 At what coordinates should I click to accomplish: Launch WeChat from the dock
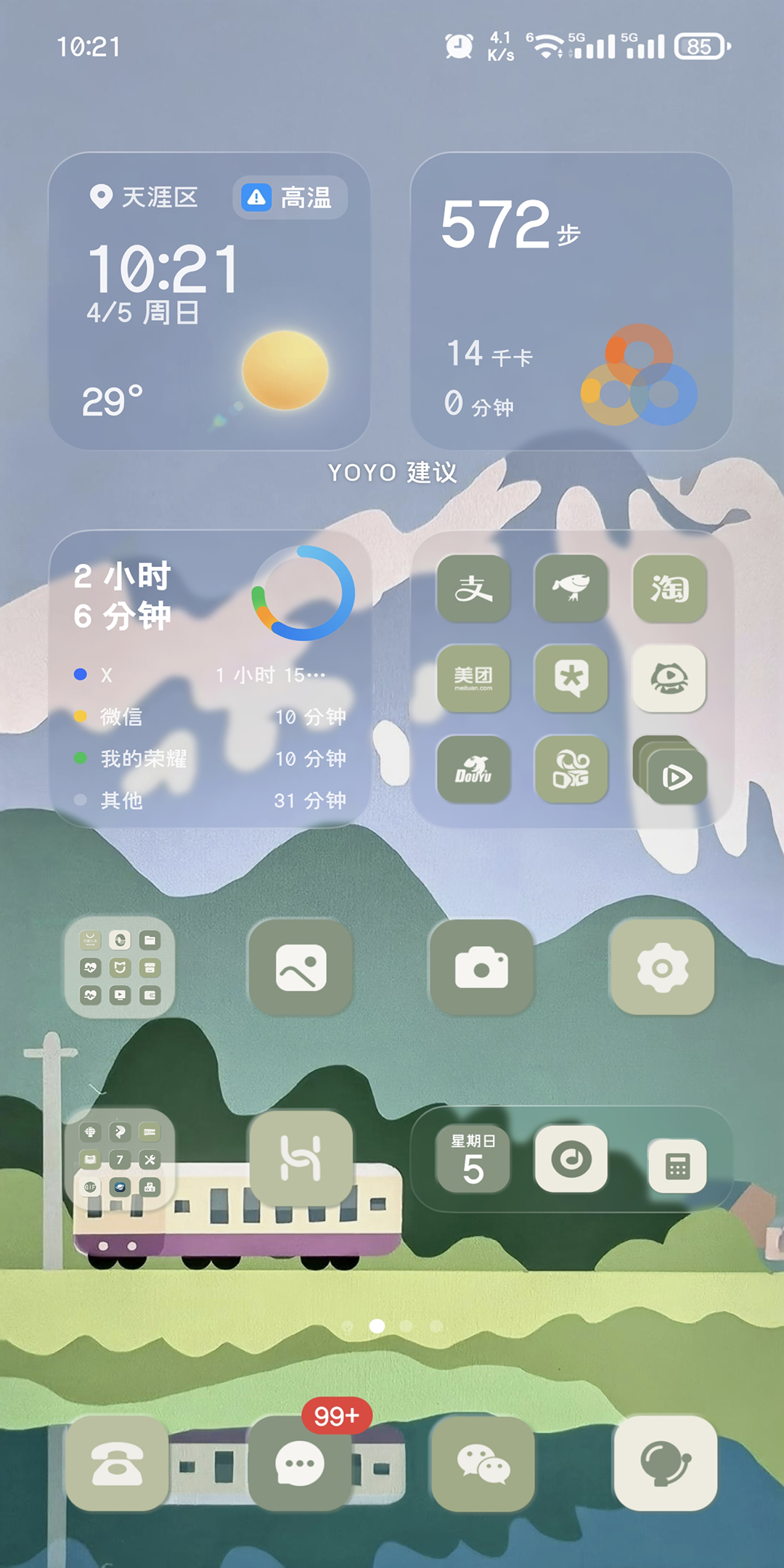[483, 1463]
